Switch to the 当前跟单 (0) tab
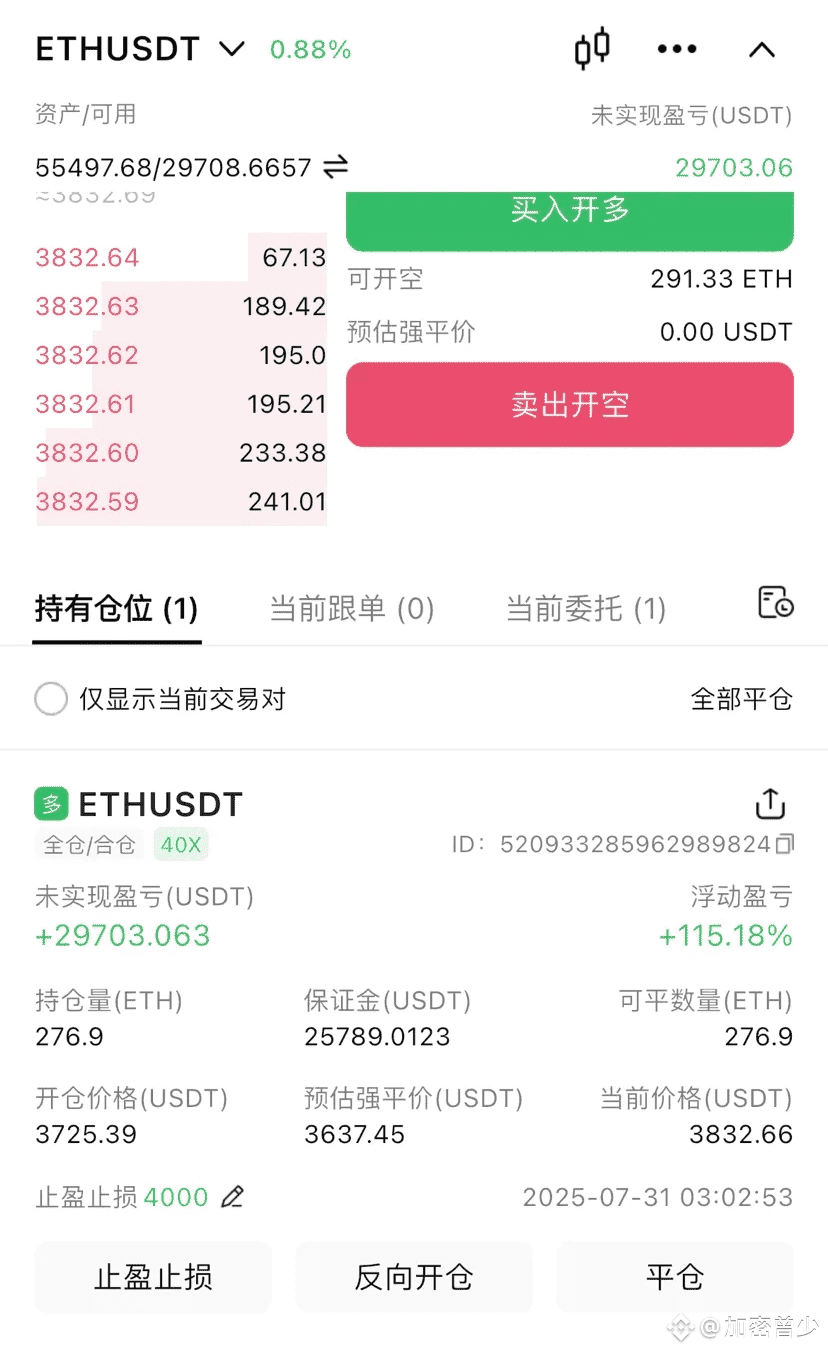The image size is (828, 1353). pyautogui.click(x=352, y=608)
